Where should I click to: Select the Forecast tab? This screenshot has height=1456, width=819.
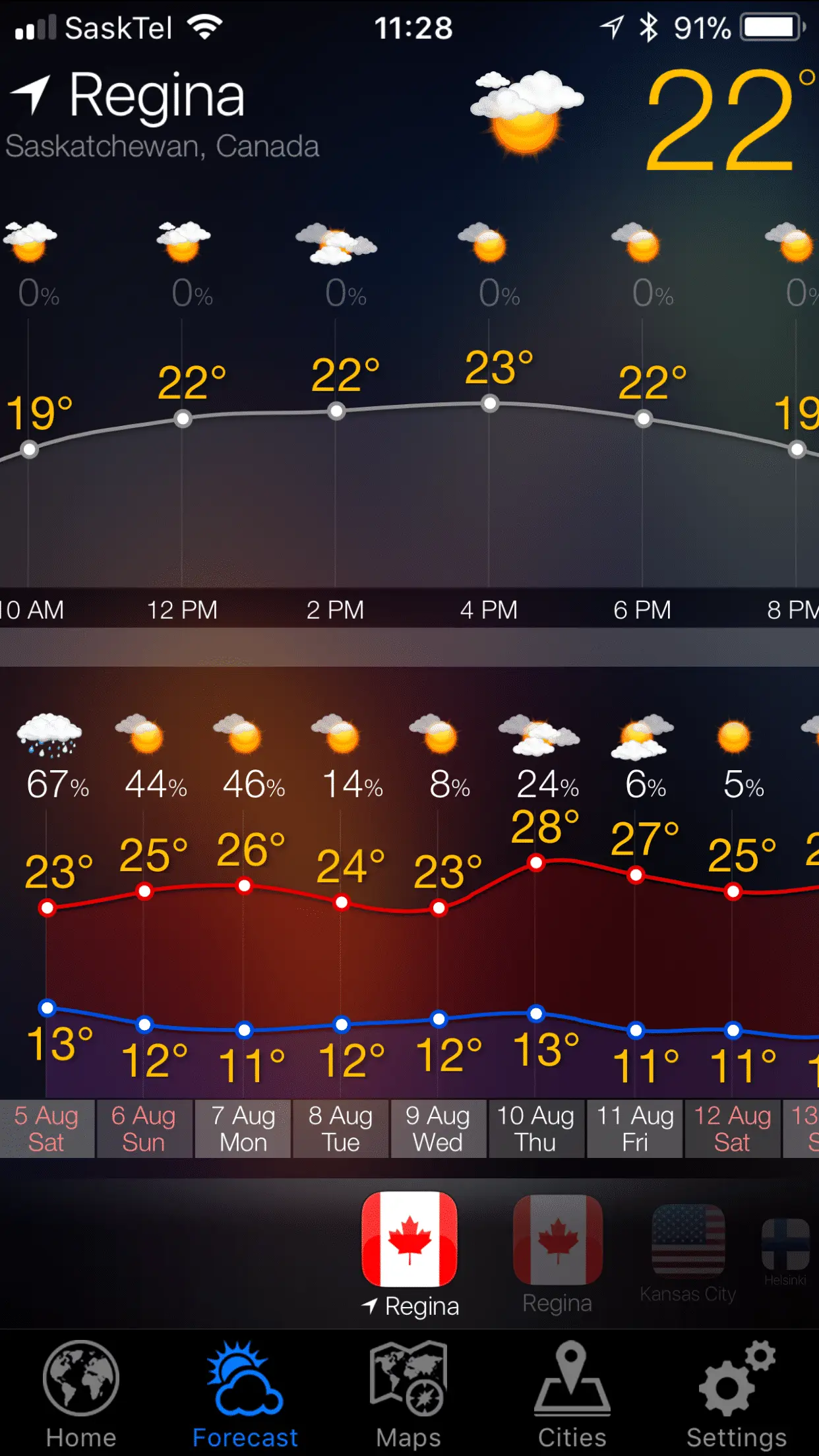coord(245,1393)
